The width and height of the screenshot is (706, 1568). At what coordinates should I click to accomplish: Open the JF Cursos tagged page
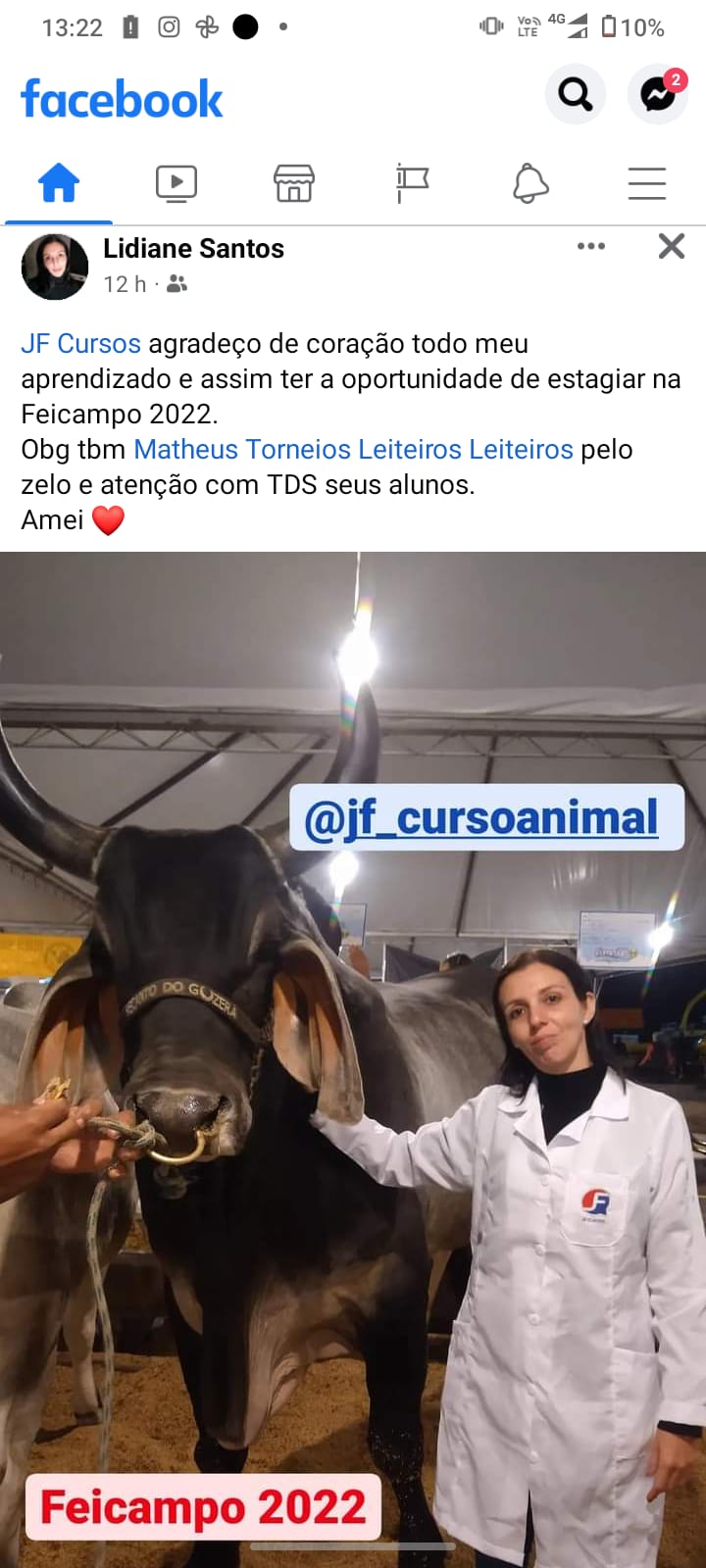[81, 344]
